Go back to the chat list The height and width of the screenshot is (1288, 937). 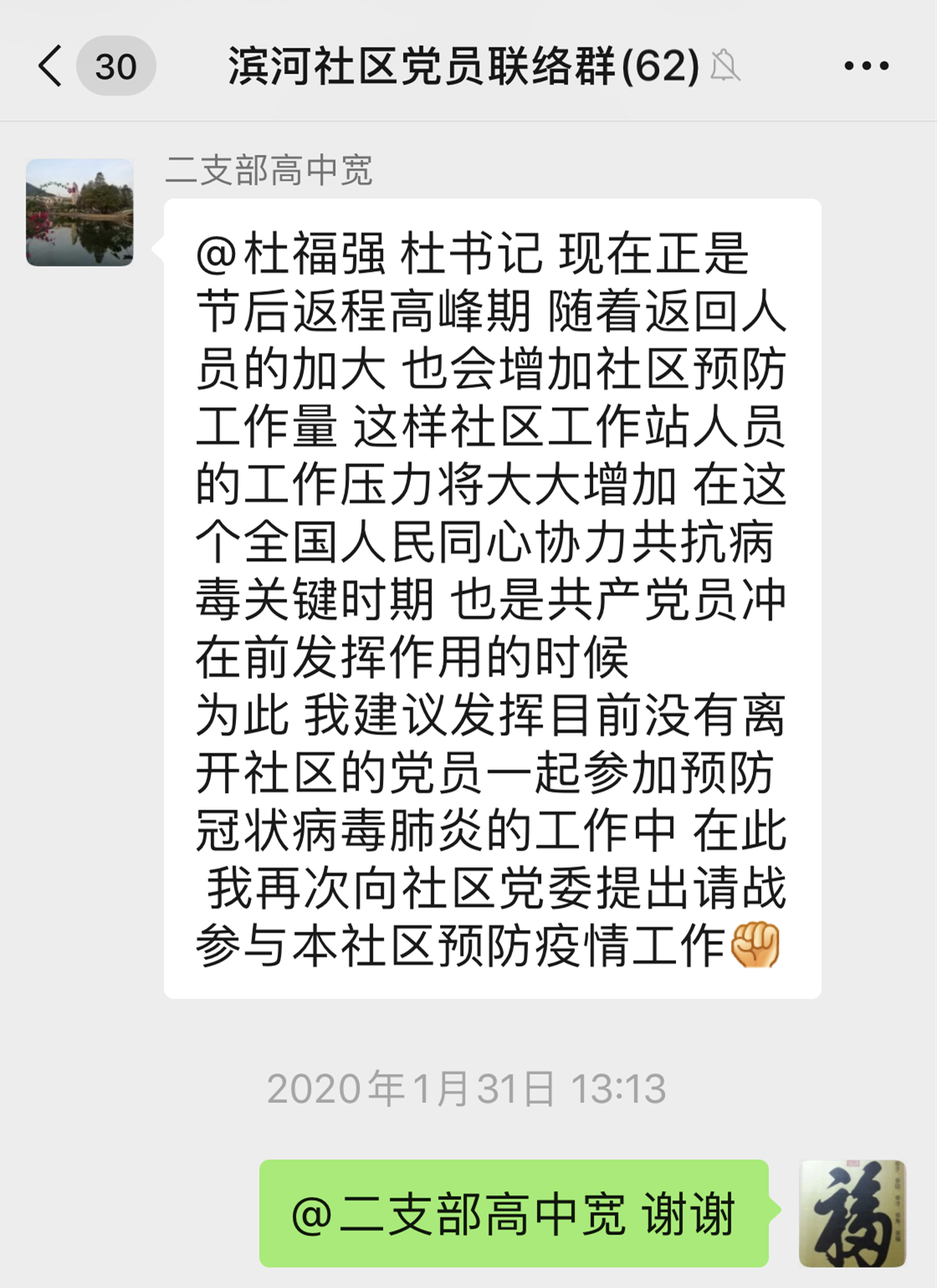tap(52, 66)
